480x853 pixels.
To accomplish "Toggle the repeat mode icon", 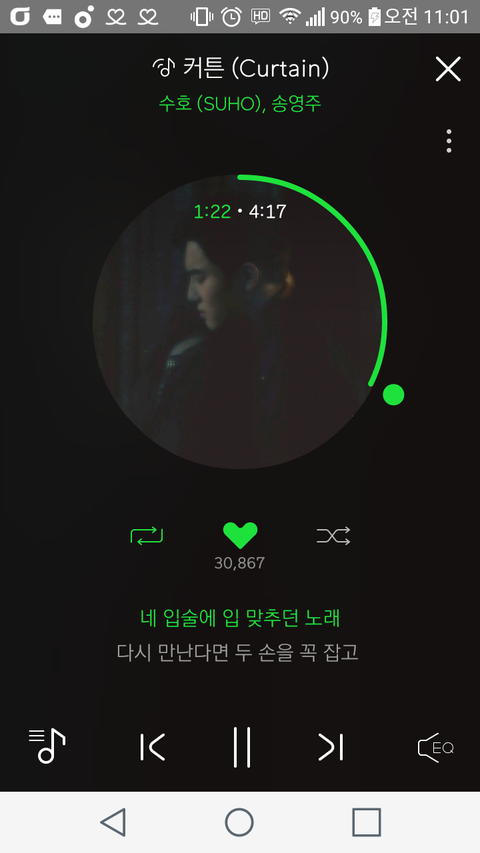I will 147,536.
